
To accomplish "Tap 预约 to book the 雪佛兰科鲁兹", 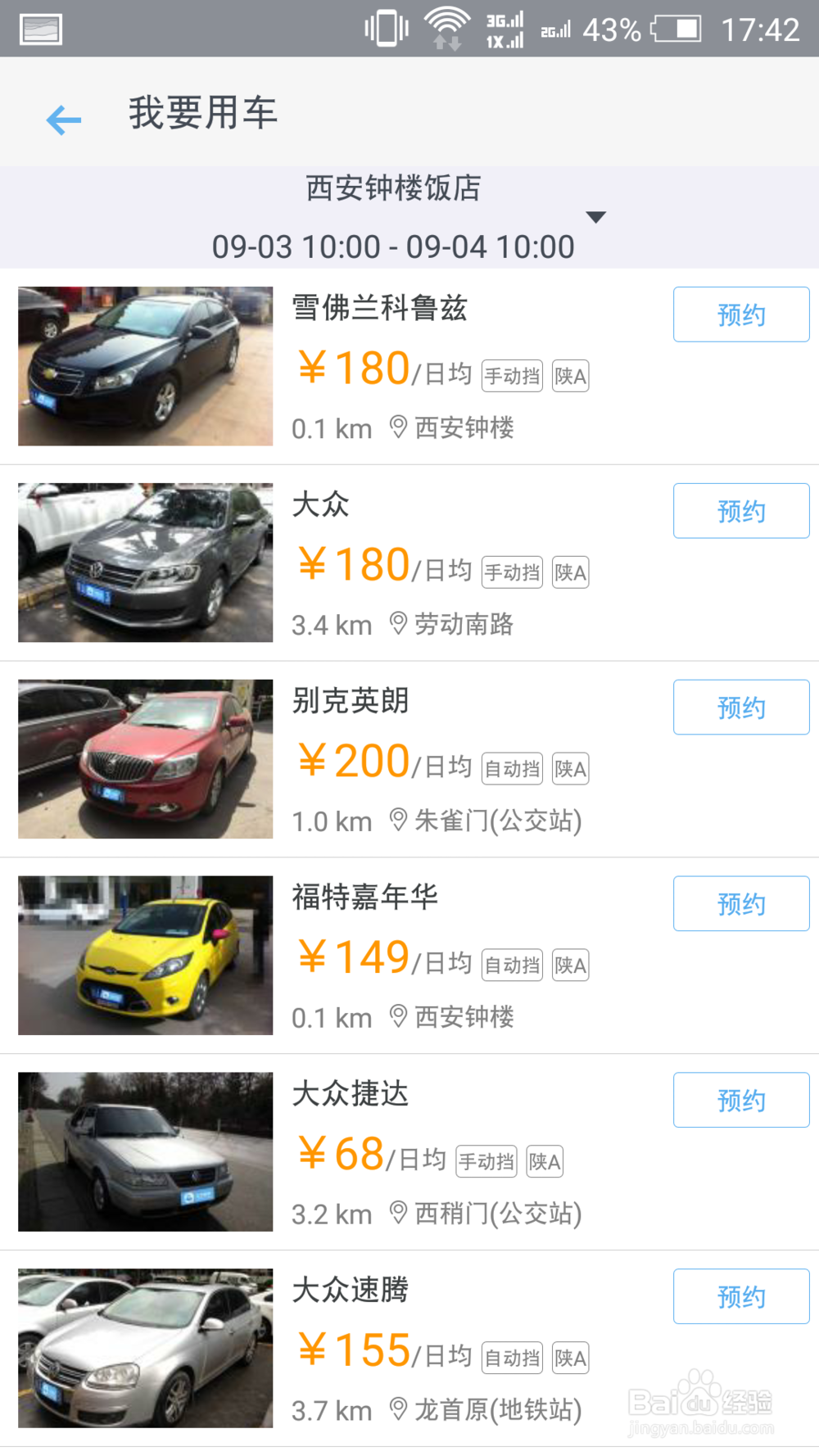I will 740,314.
